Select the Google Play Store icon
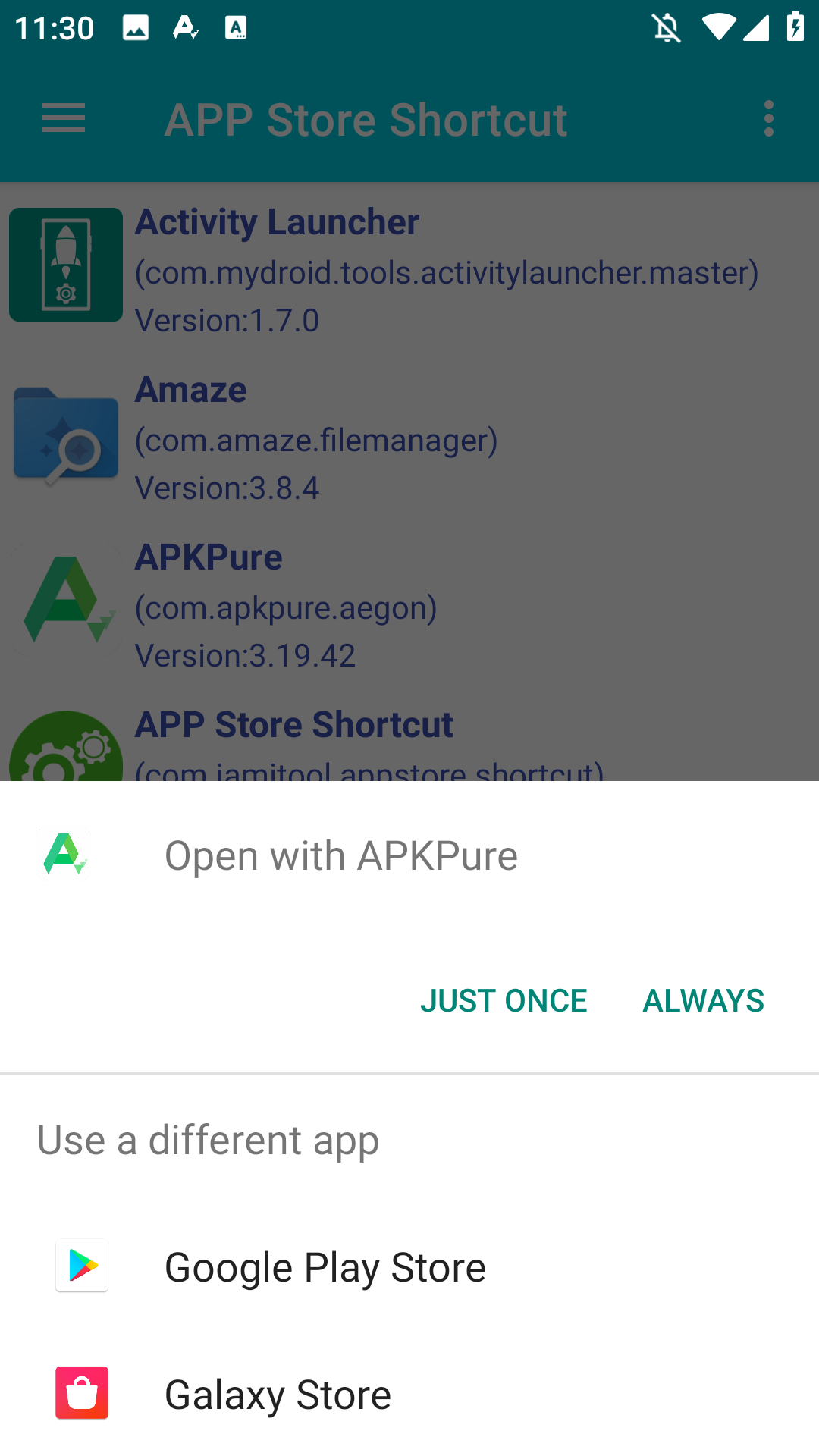This screenshot has width=819, height=1456. click(x=82, y=1265)
